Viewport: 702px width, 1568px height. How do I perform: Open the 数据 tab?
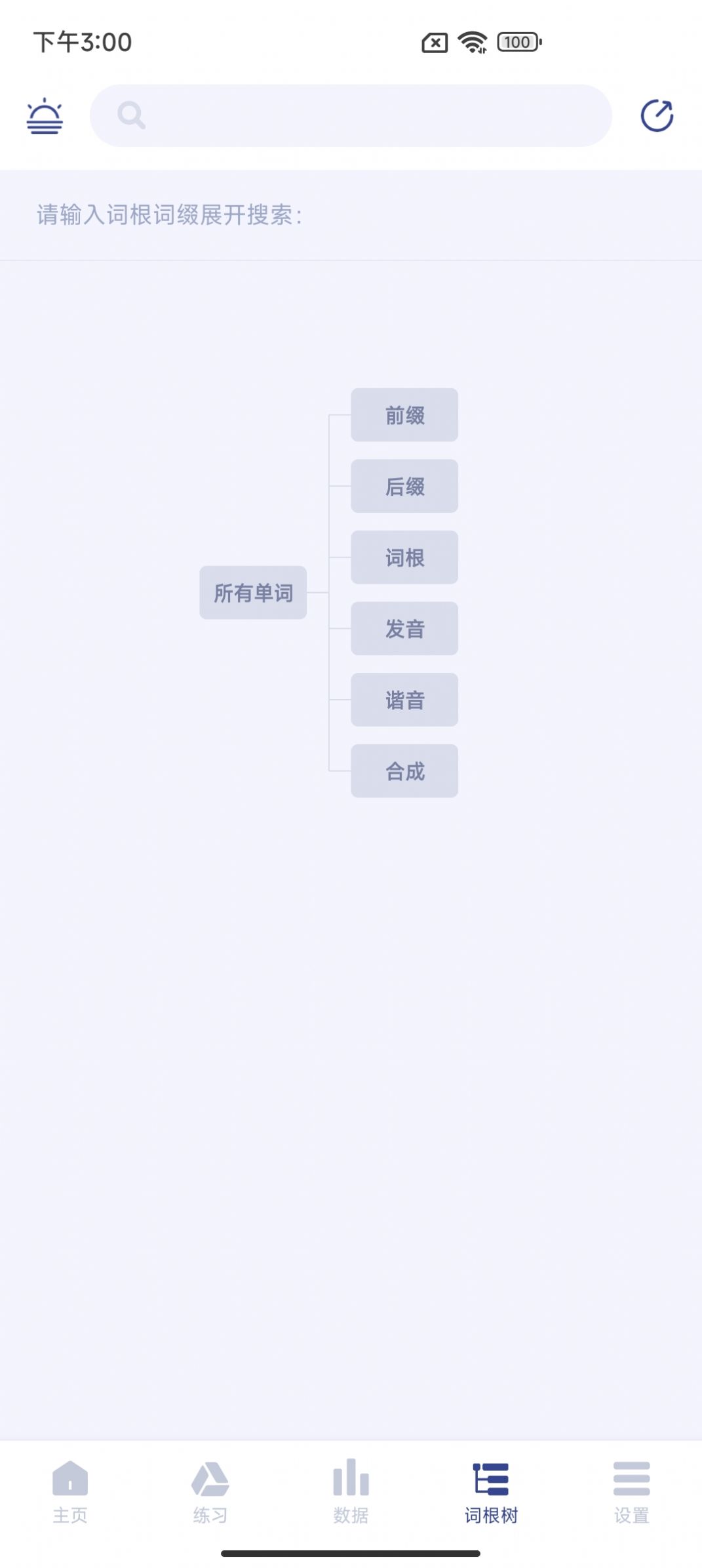point(351,1491)
